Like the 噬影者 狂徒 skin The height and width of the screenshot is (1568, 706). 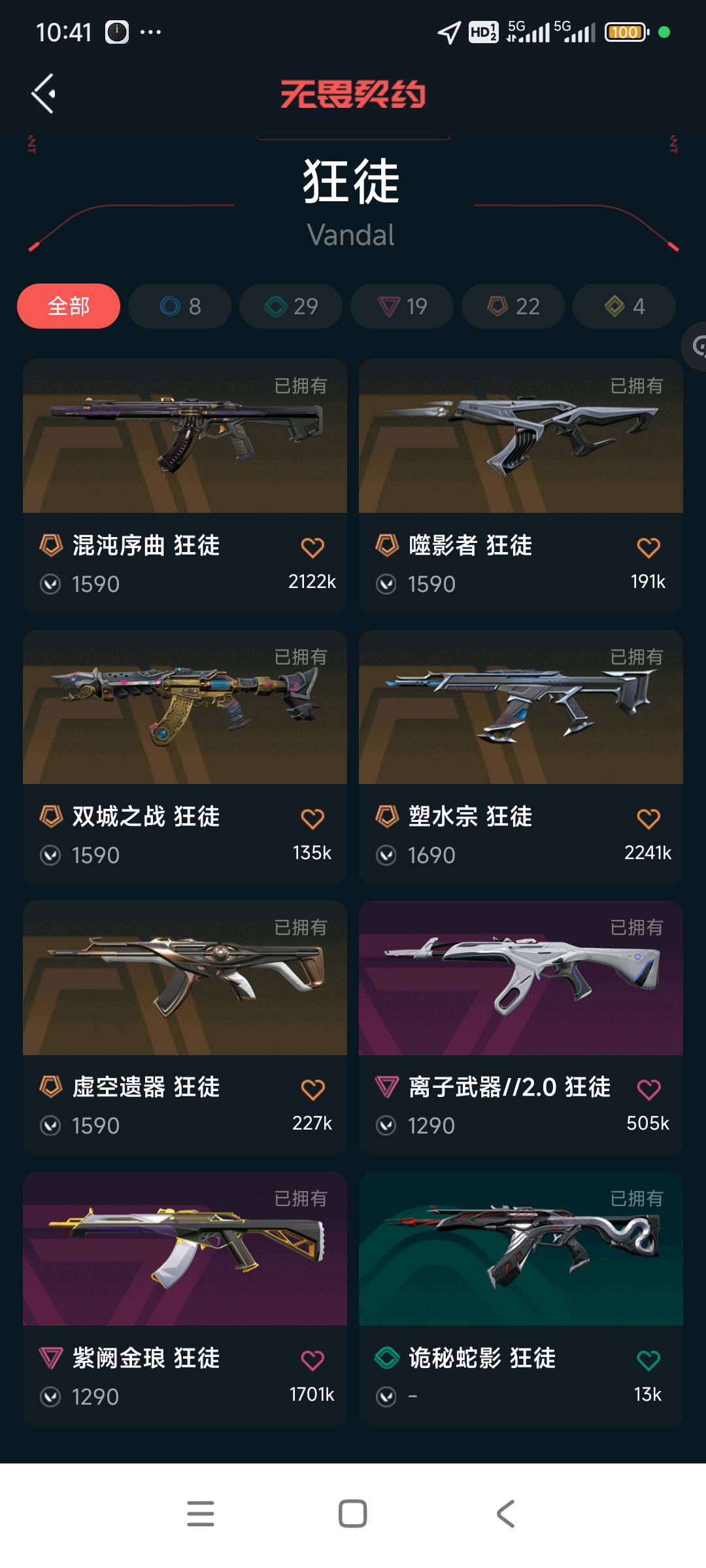(x=648, y=547)
